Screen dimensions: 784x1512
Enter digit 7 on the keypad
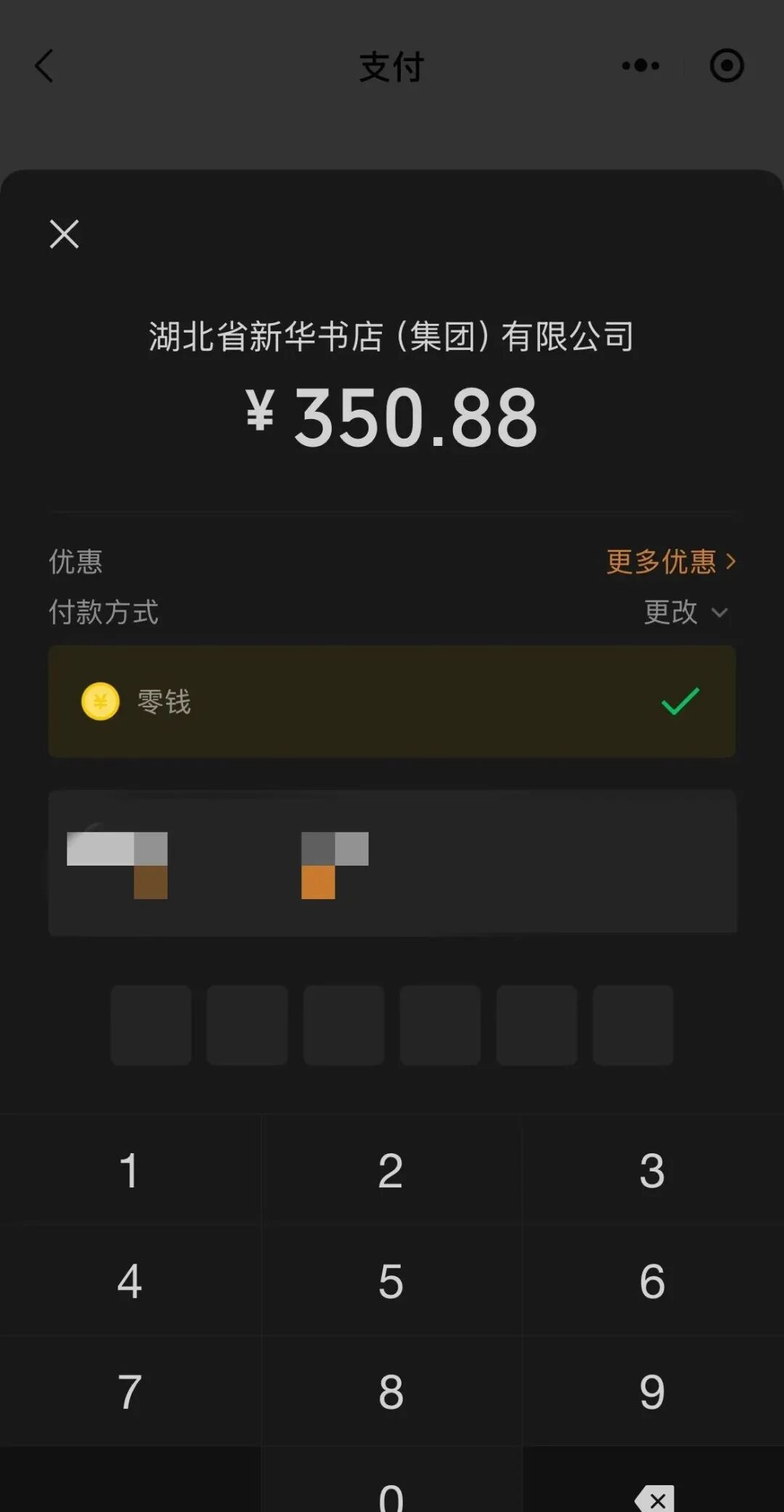129,1391
